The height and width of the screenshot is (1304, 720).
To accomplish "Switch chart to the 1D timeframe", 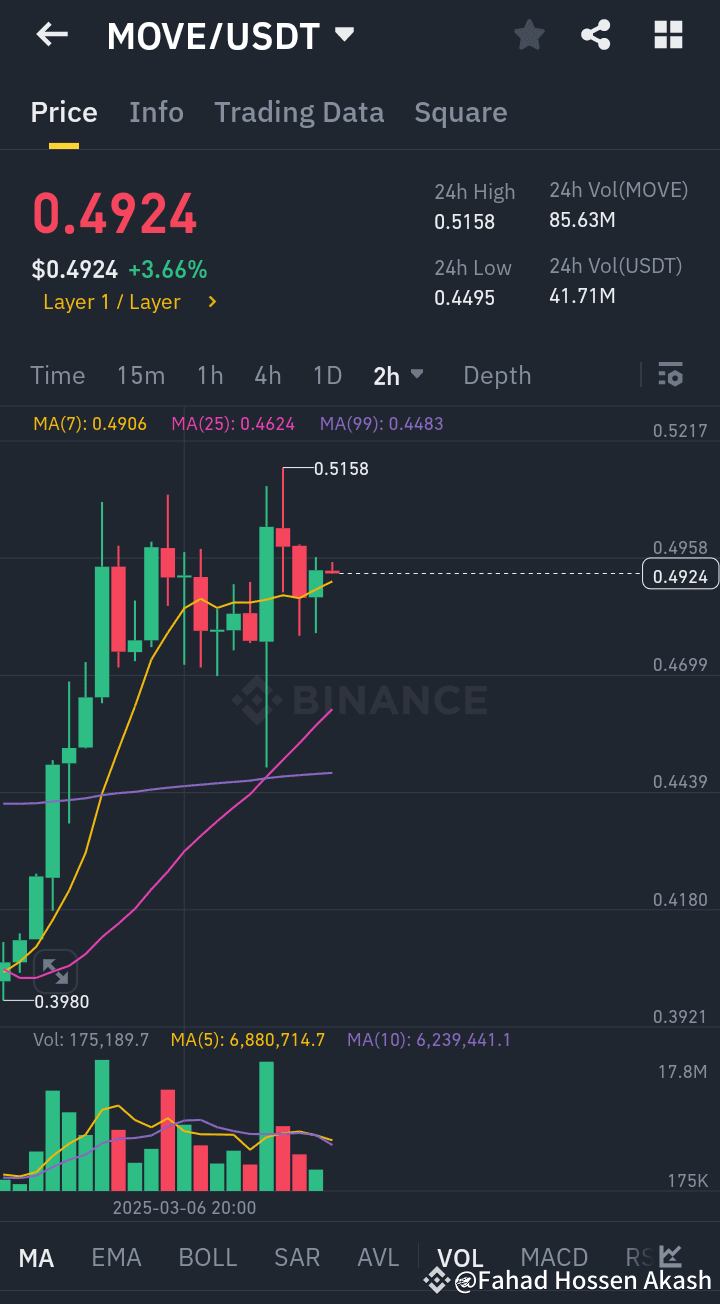I will (x=327, y=375).
